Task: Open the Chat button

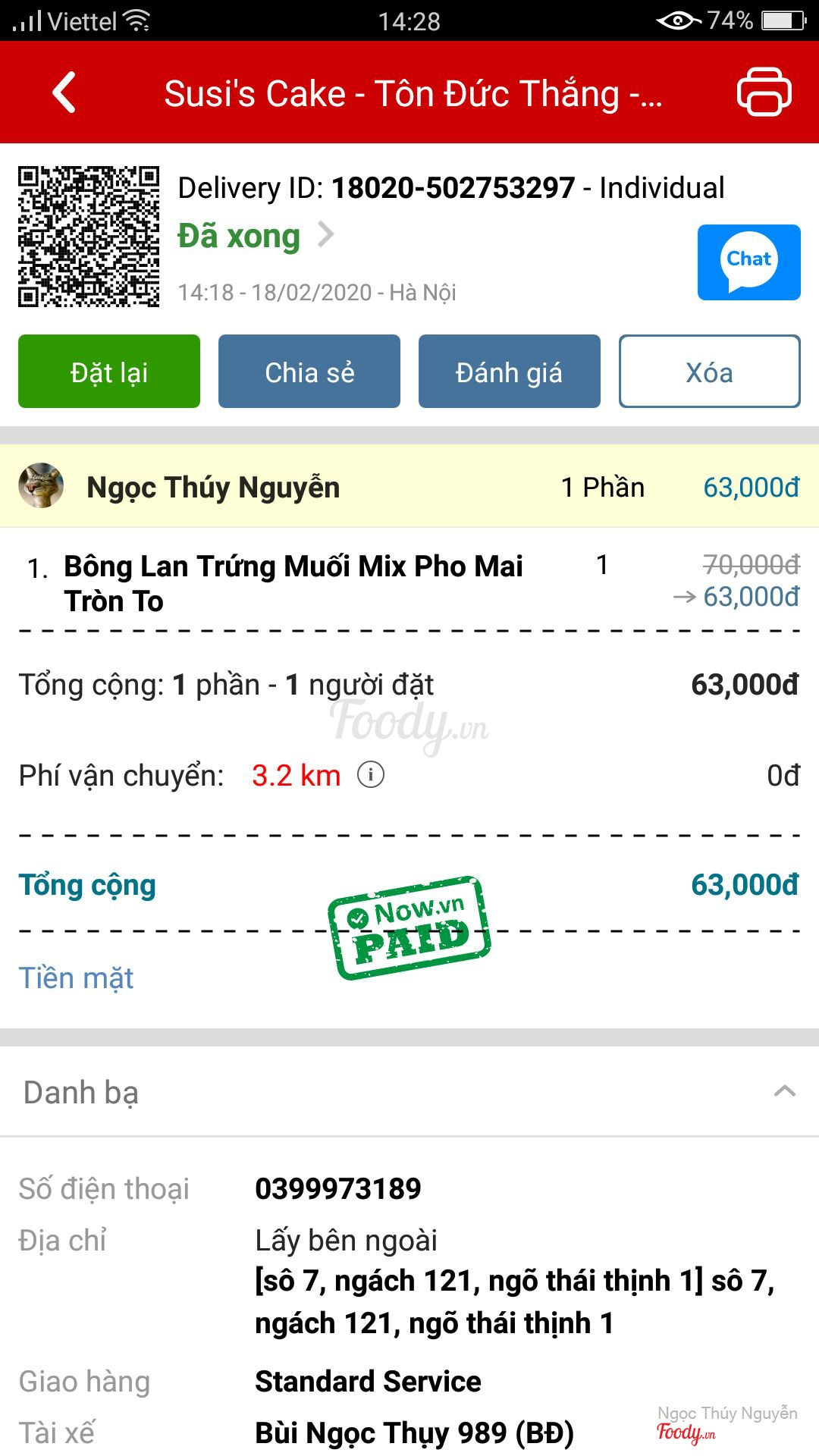Action: (x=748, y=262)
